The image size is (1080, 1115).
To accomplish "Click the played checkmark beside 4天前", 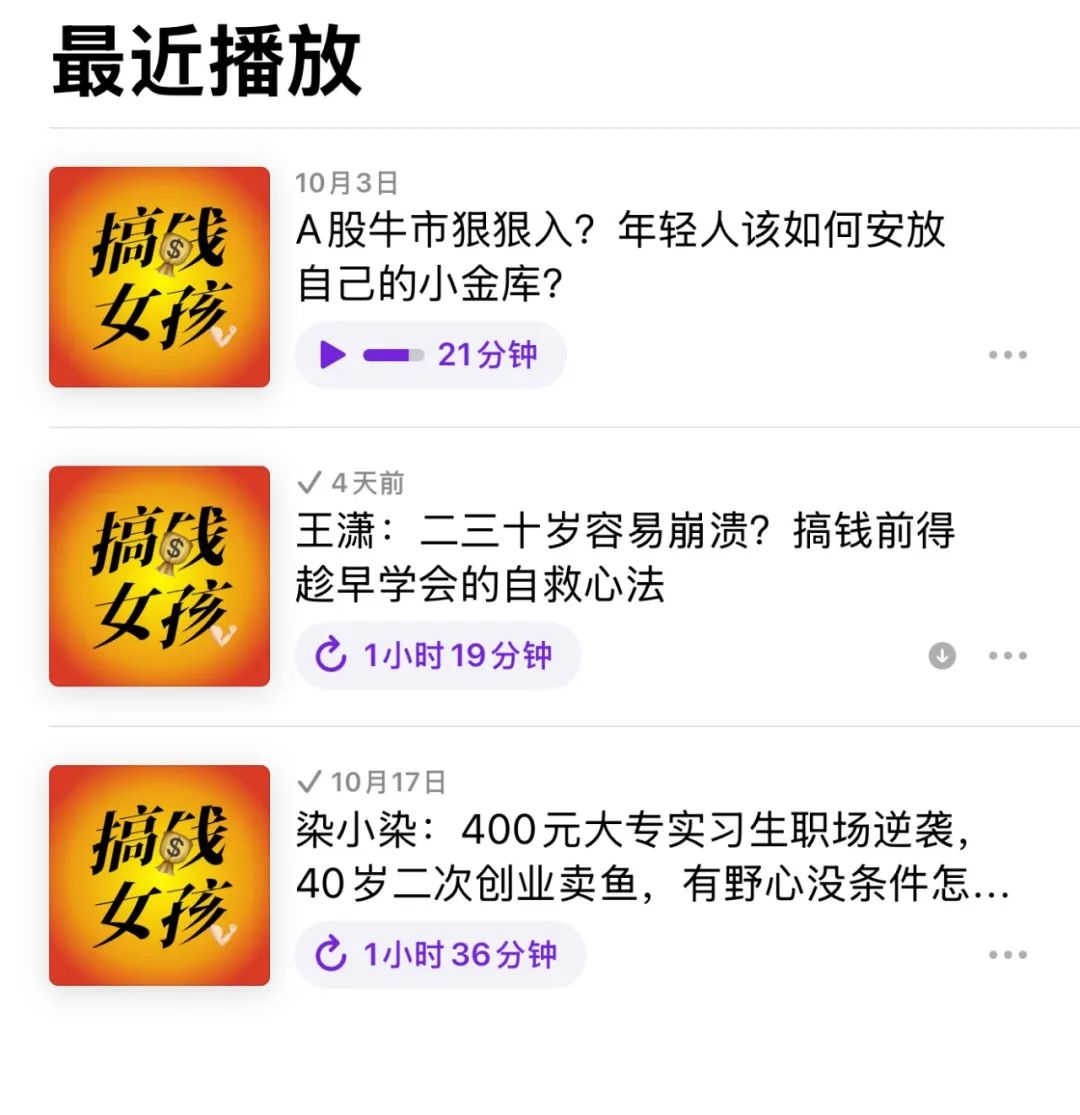I will tap(310, 480).
